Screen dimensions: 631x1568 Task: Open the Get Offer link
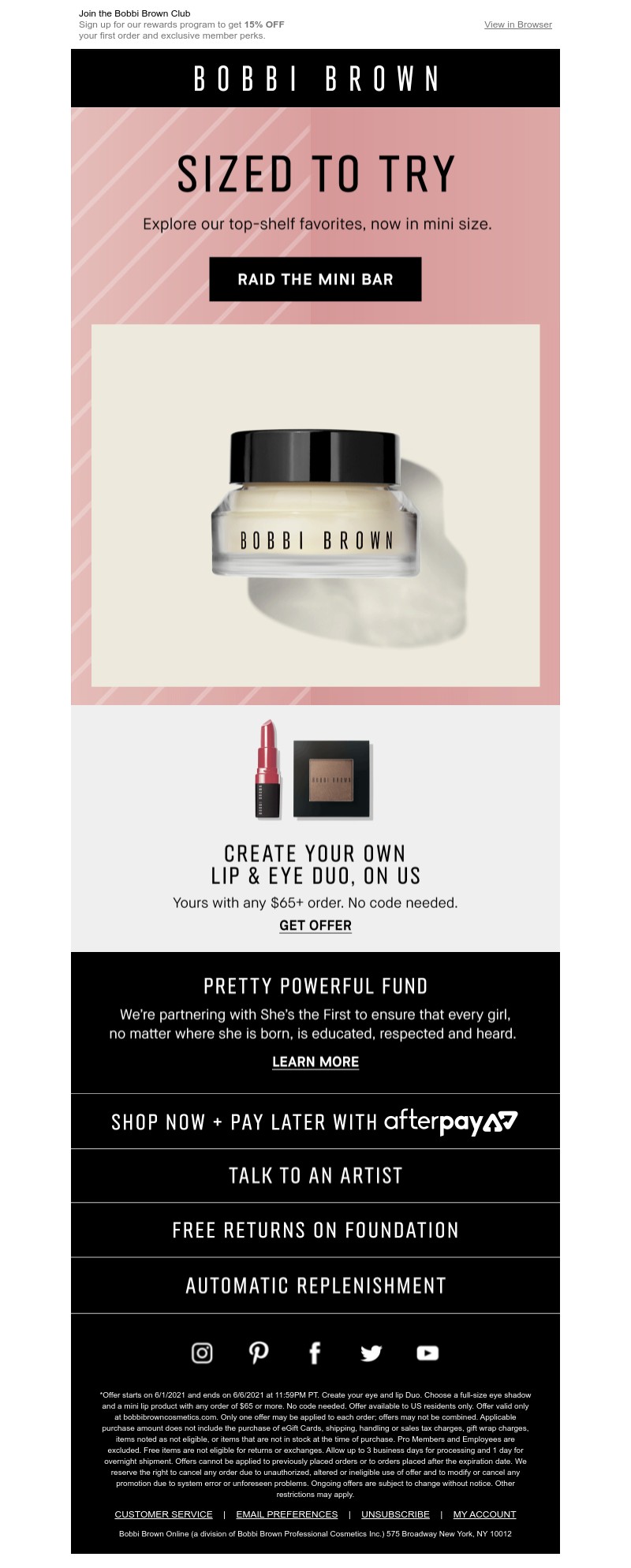pyautogui.click(x=315, y=925)
